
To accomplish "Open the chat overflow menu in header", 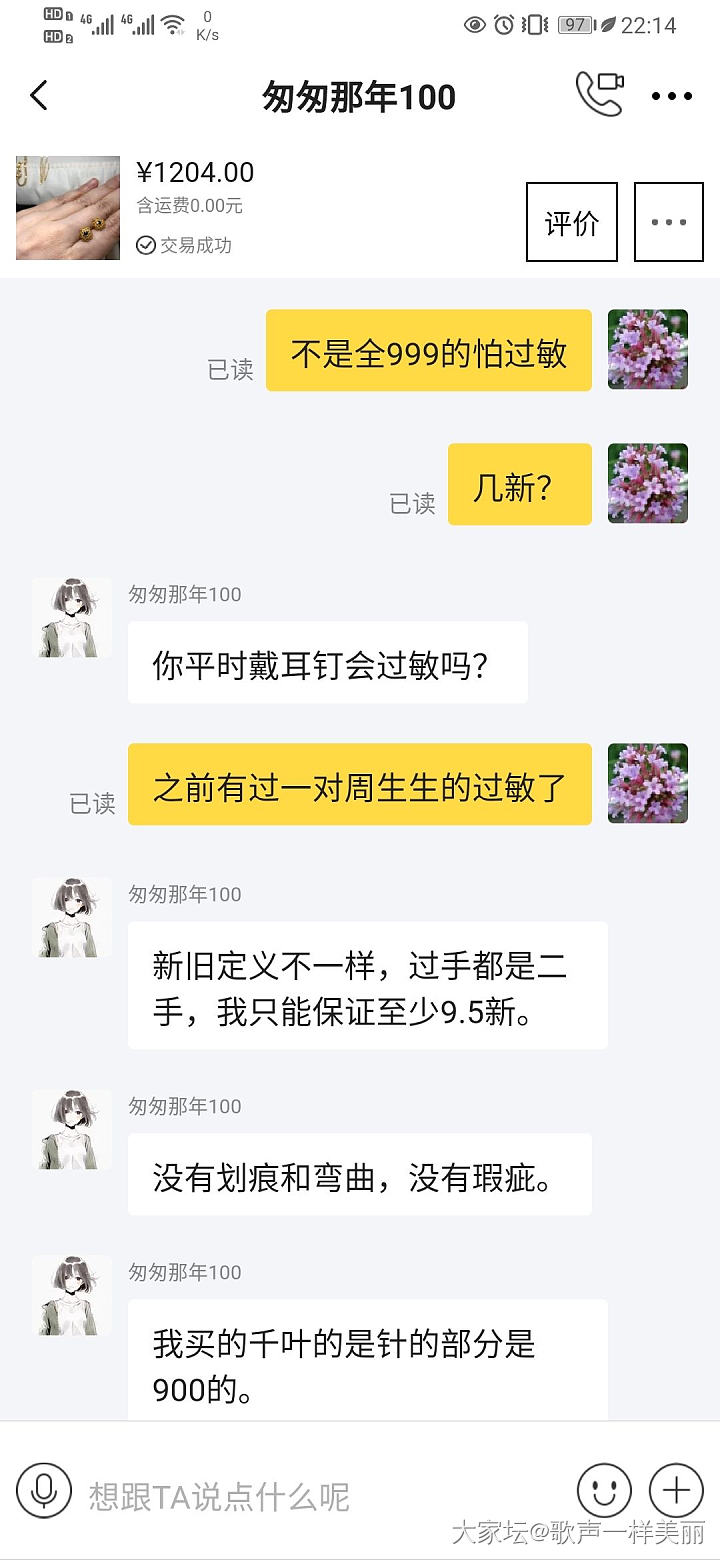I will (671, 96).
